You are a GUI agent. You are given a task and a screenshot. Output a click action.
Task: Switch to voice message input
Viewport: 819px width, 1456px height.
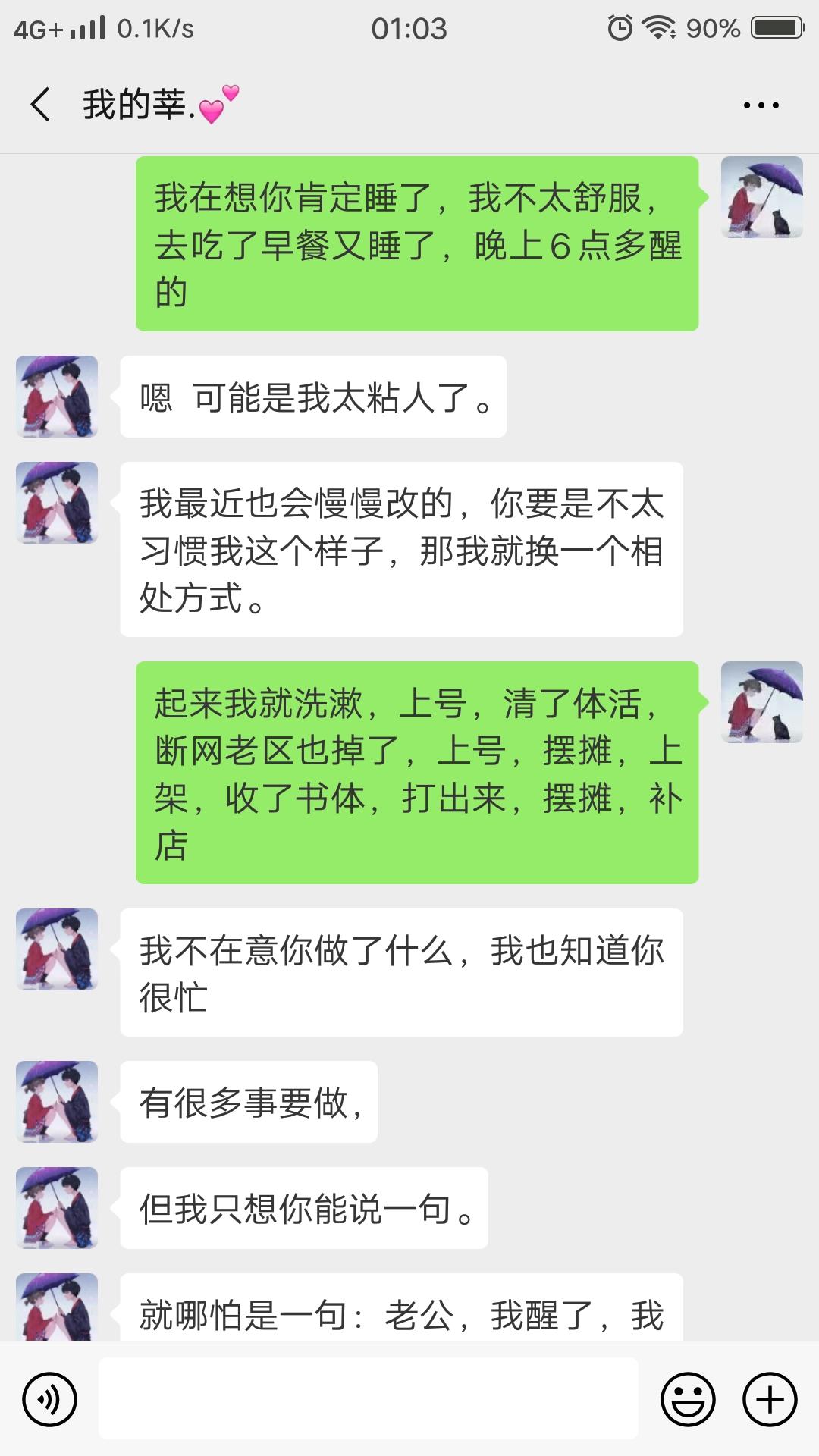[50, 1399]
